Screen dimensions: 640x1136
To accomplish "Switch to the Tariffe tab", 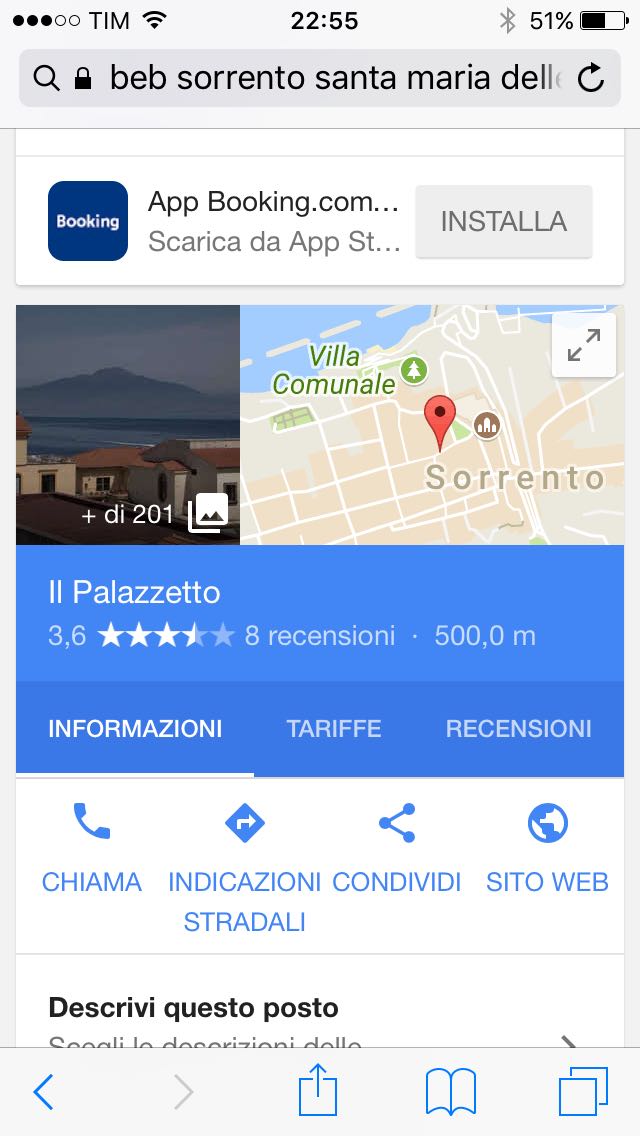I will 333,728.
